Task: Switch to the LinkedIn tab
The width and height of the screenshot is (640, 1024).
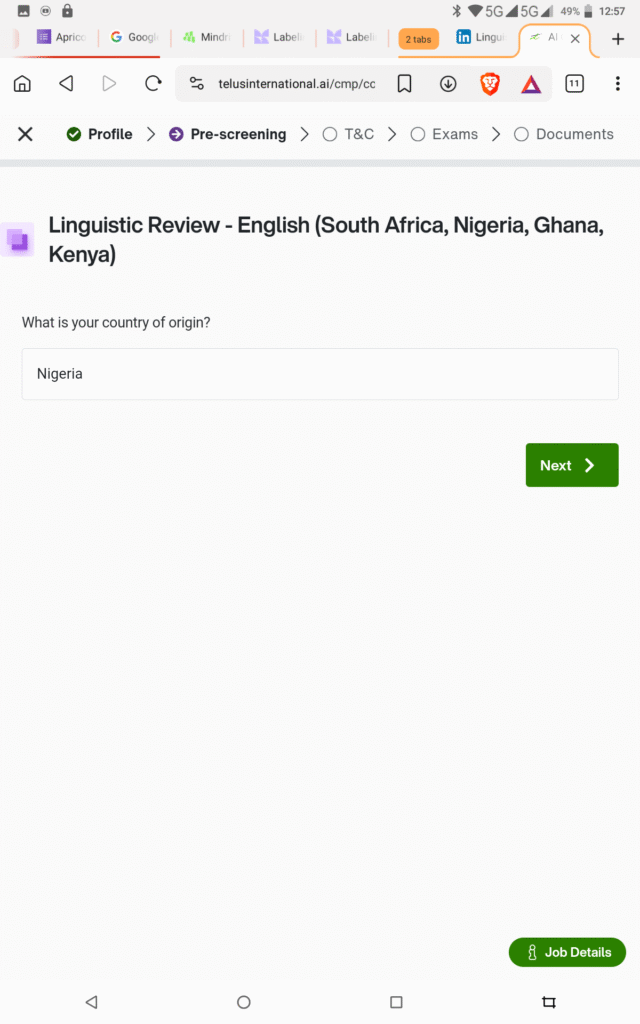Action: pyautogui.click(x=480, y=38)
